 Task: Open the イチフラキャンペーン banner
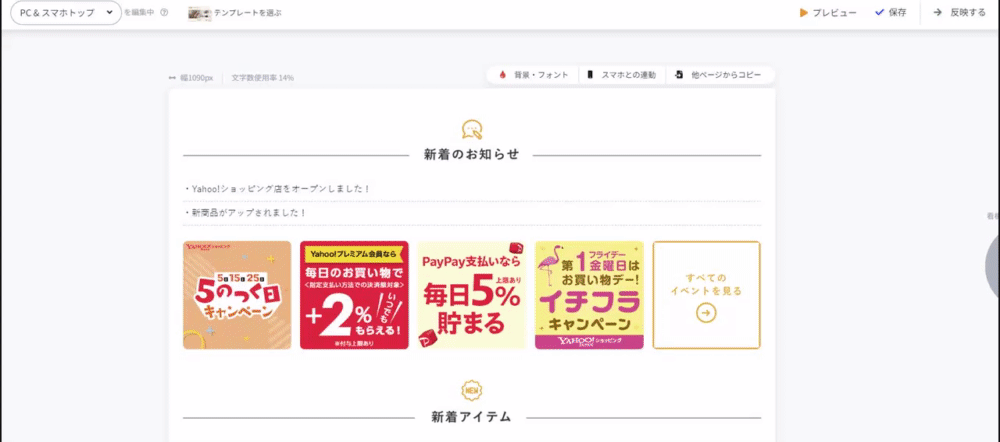(588, 295)
